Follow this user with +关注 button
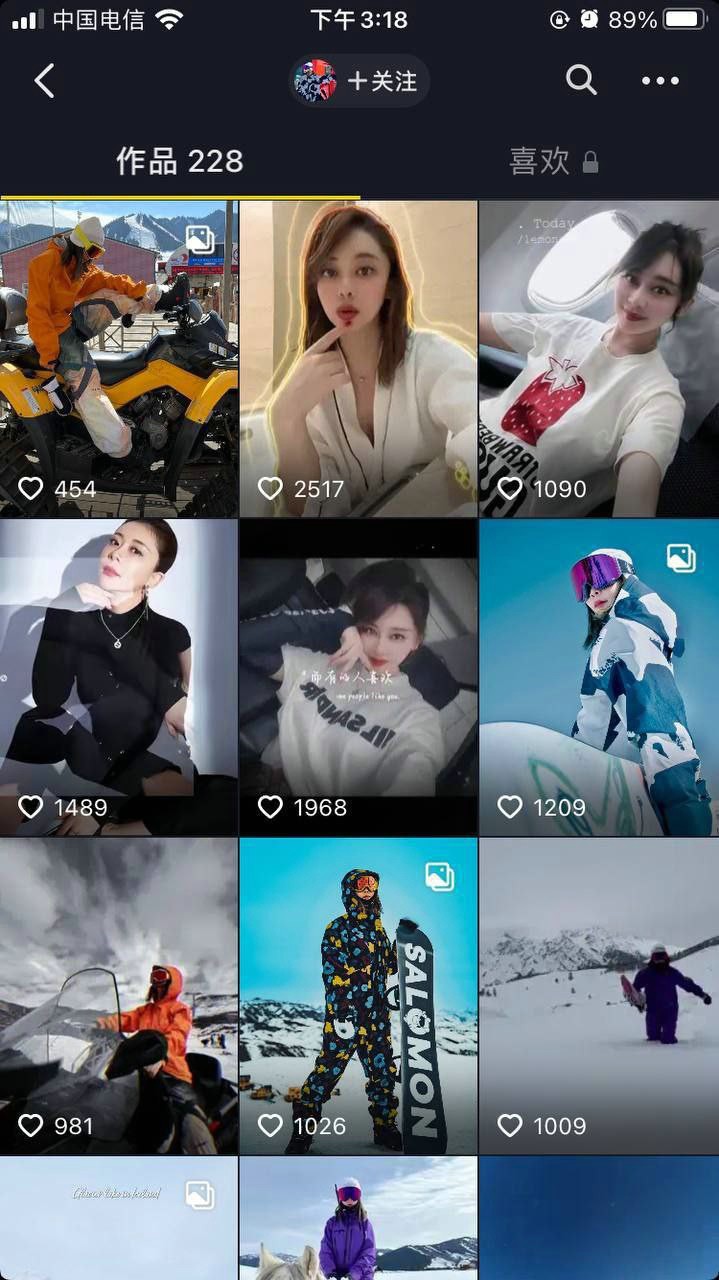 [381, 81]
